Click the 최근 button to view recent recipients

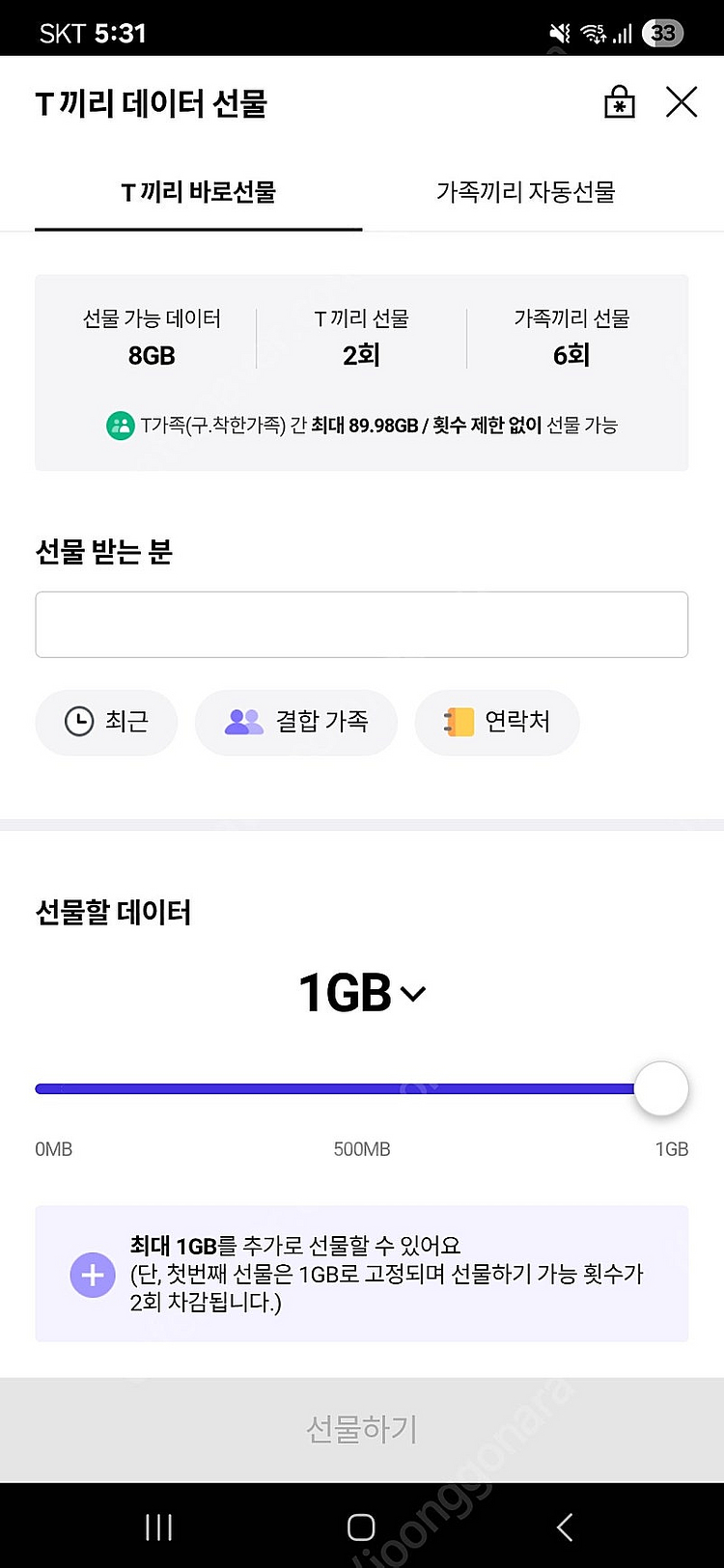point(106,723)
